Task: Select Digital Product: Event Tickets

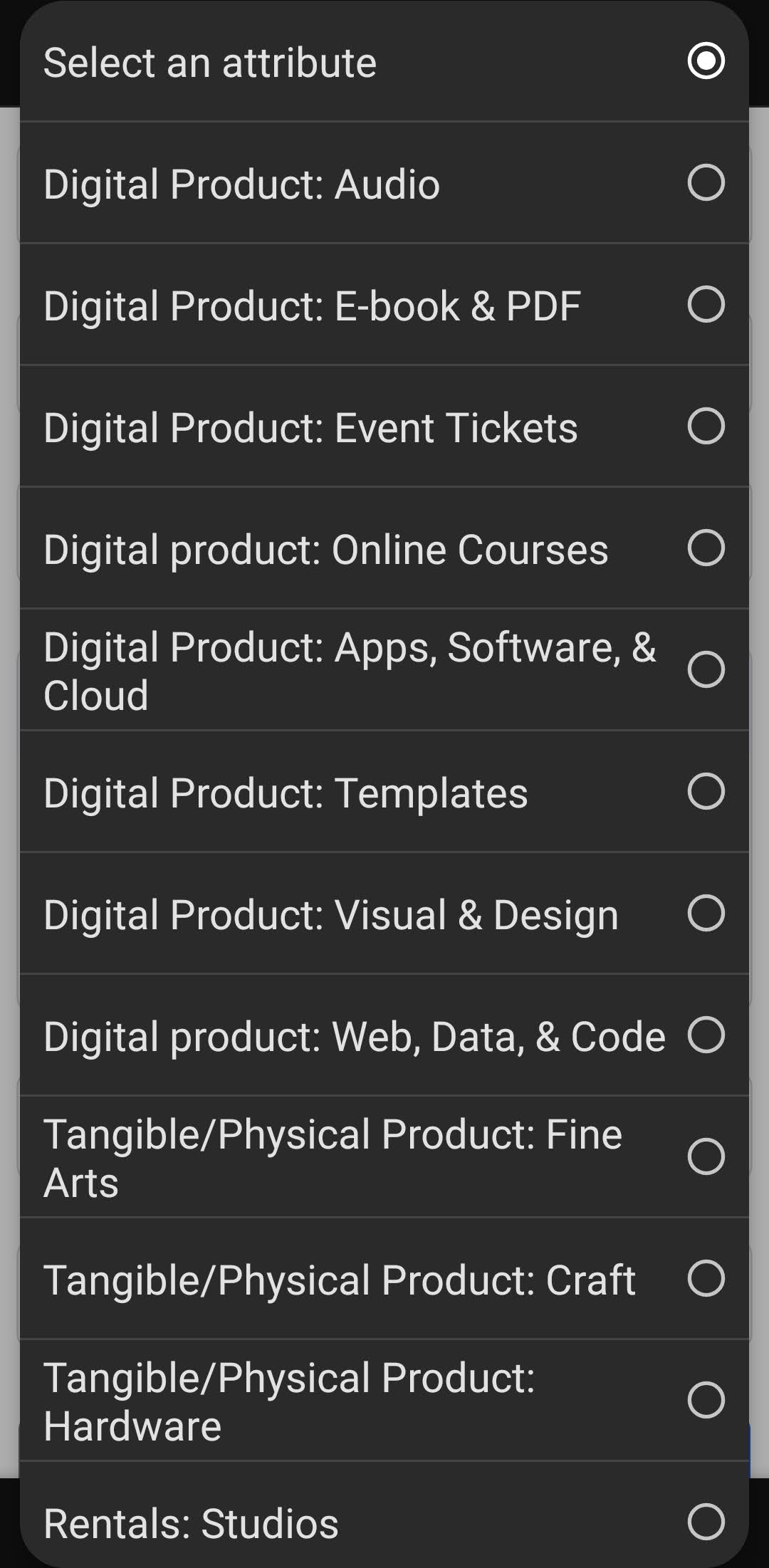Action: click(384, 427)
